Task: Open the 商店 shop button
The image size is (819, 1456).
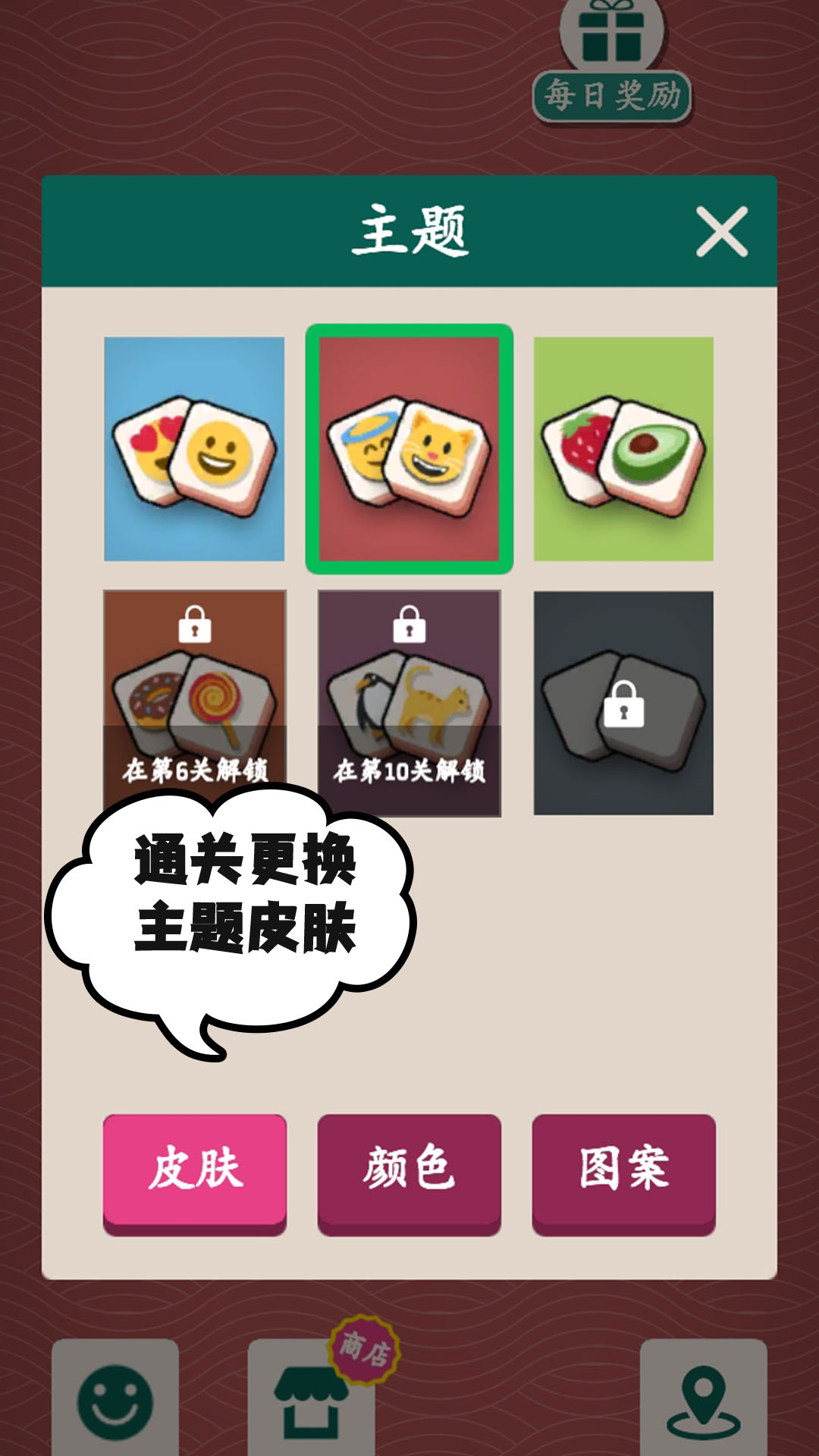Action: click(x=311, y=1399)
